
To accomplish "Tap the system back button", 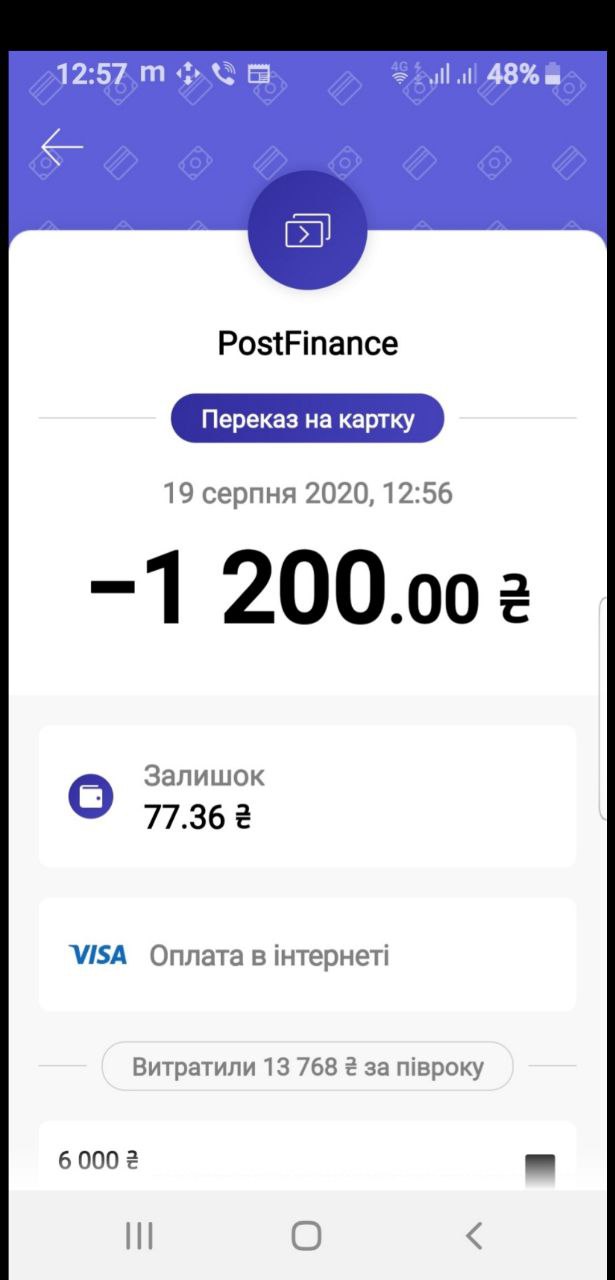I will (x=474, y=1236).
